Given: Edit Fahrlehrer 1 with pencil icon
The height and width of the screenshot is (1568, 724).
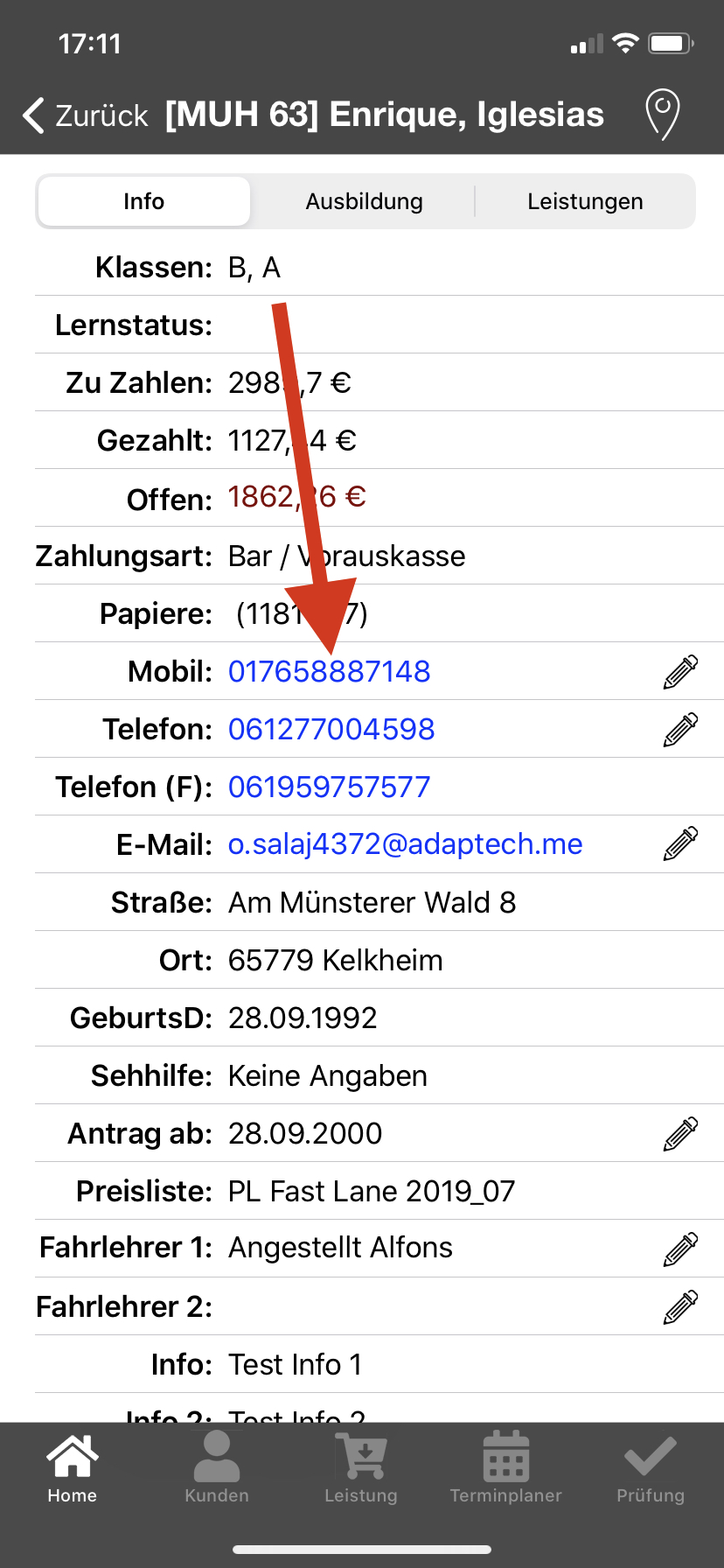Looking at the screenshot, I should [x=680, y=1249].
